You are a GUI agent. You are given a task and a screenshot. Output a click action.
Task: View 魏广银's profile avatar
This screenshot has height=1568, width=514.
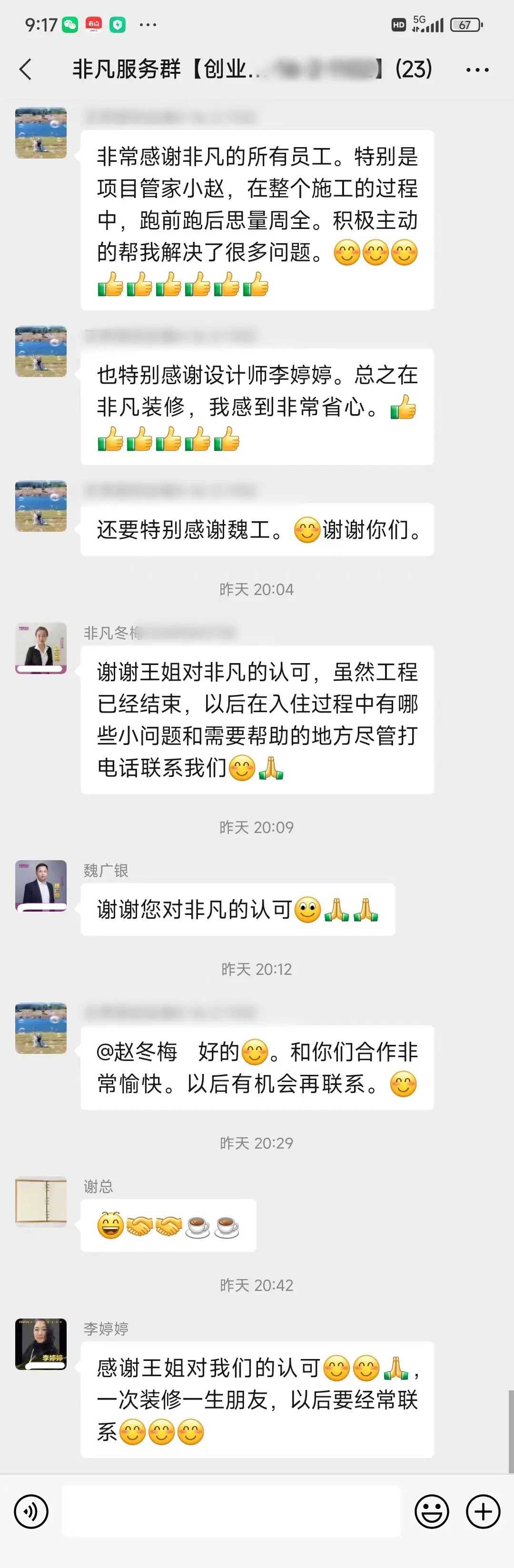pos(41,886)
